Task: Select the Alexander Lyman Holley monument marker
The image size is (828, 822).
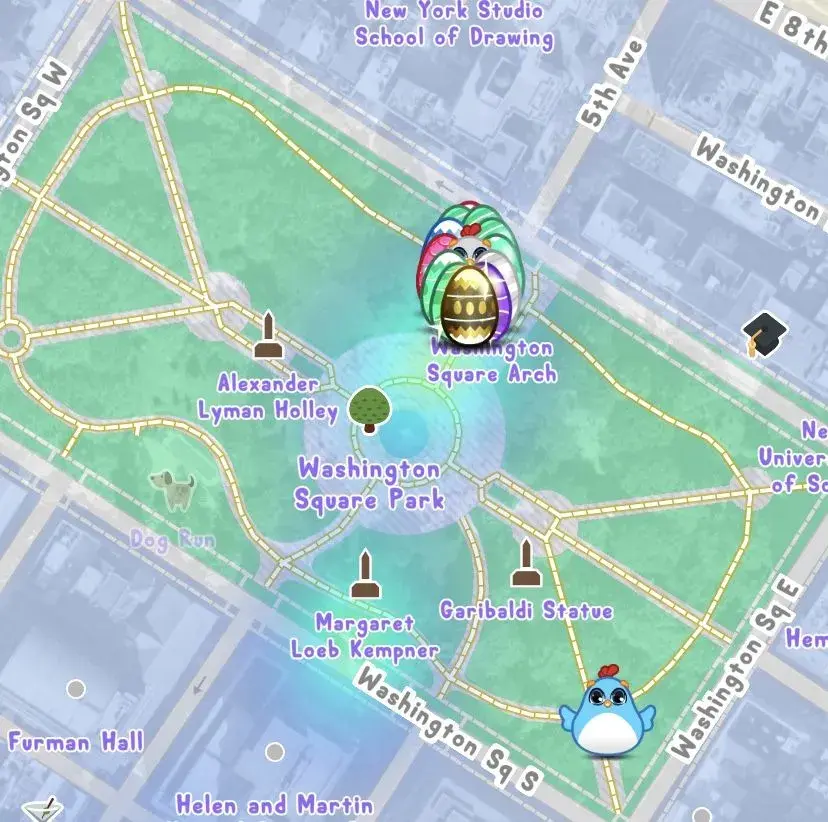Action: (268, 336)
